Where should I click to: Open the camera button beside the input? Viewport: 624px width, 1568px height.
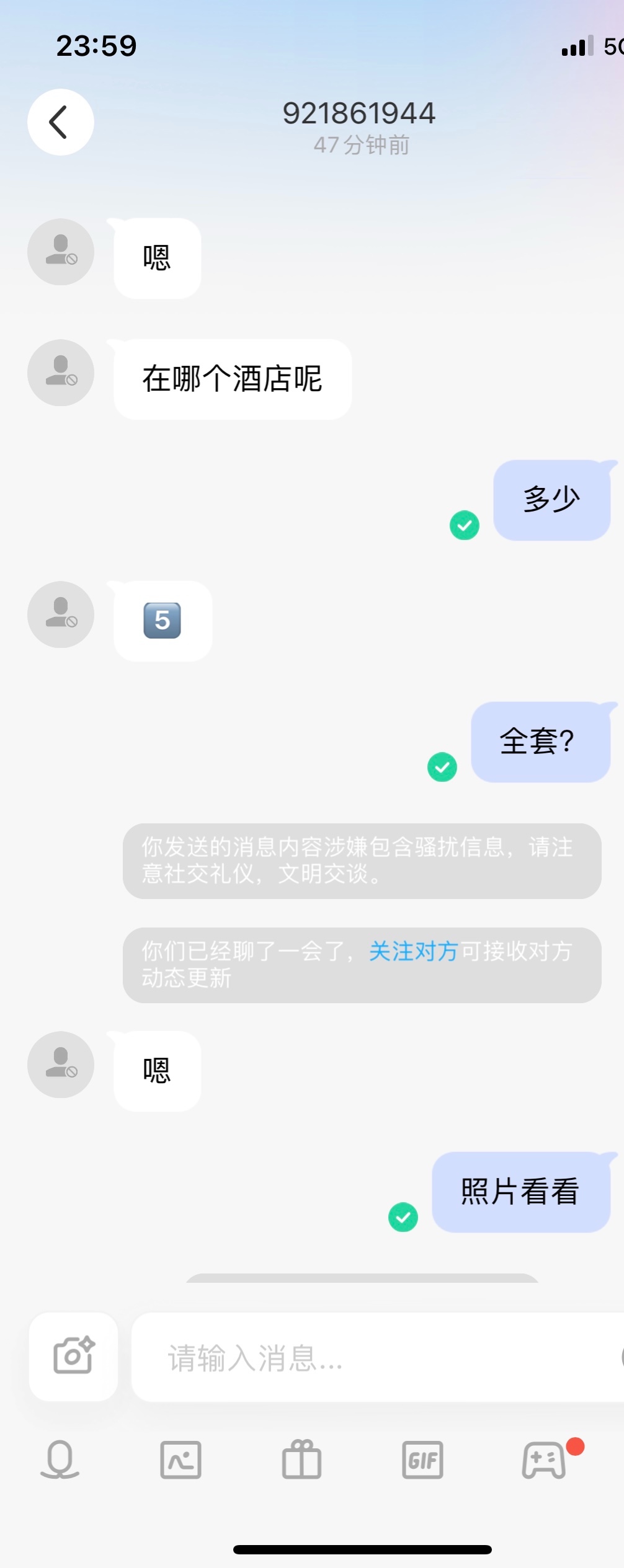[x=73, y=1356]
